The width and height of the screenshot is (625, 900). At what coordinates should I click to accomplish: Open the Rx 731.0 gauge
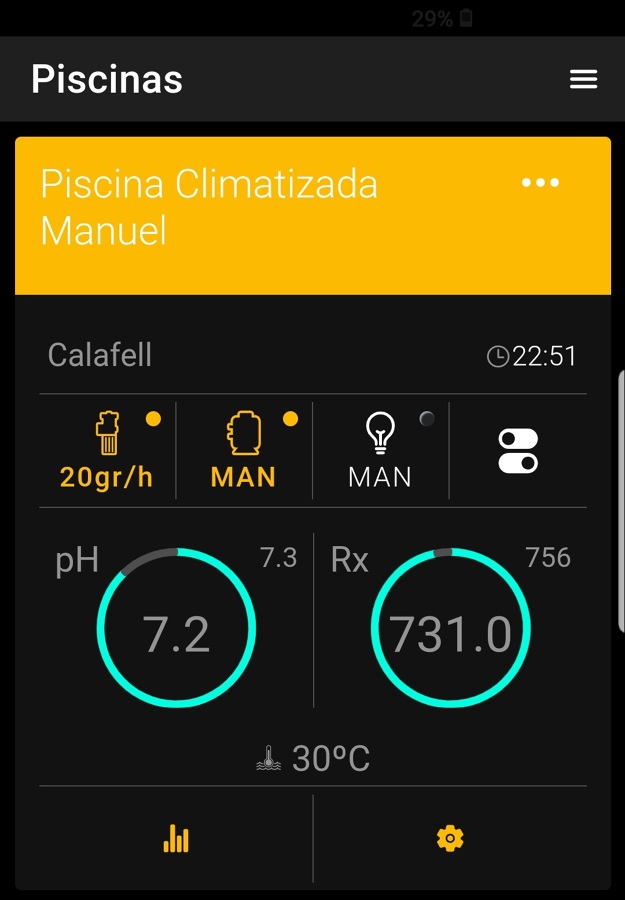pos(450,628)
